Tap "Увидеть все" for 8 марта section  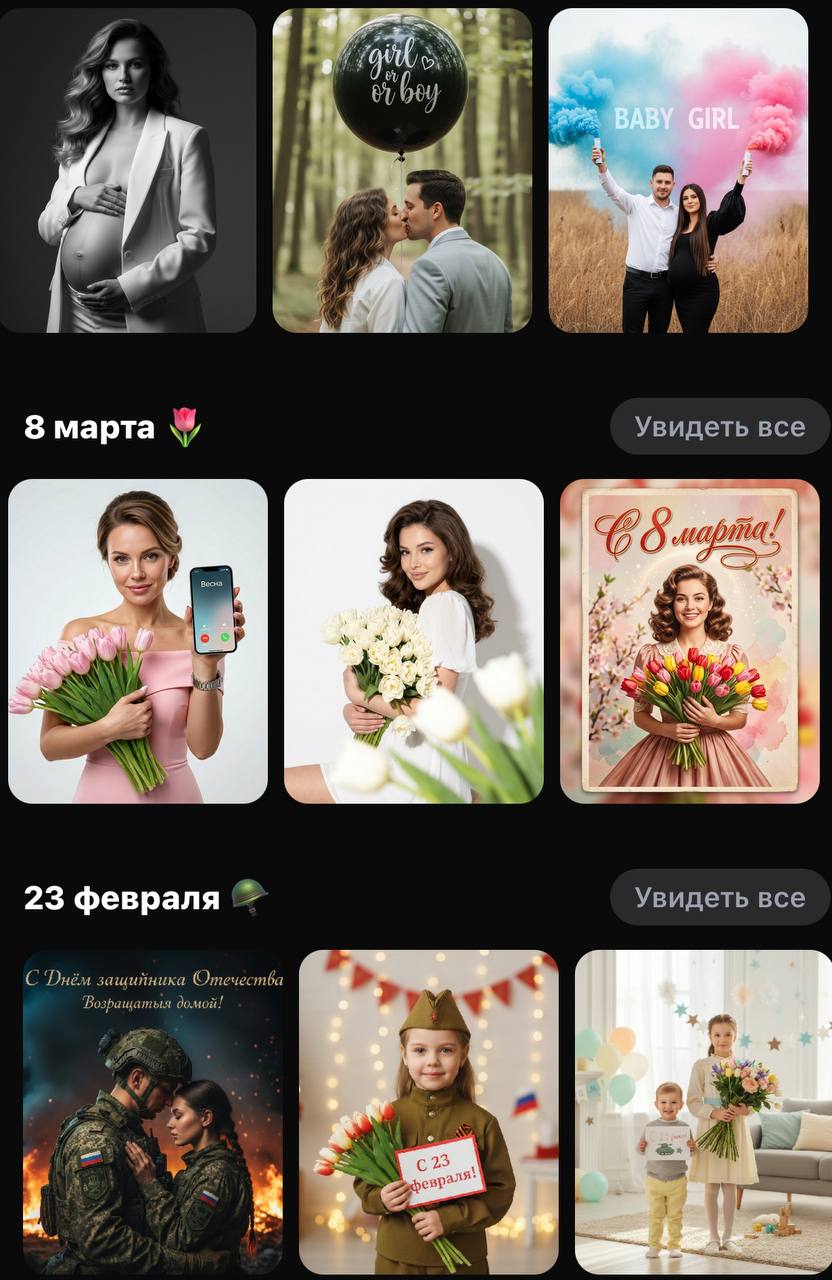[719, 427]
